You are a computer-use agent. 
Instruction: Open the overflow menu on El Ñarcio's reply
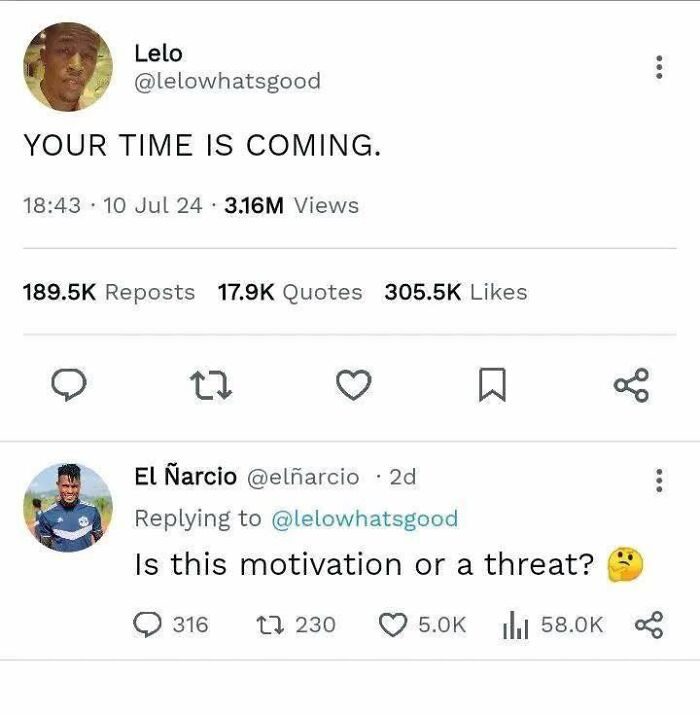point(658,481)
